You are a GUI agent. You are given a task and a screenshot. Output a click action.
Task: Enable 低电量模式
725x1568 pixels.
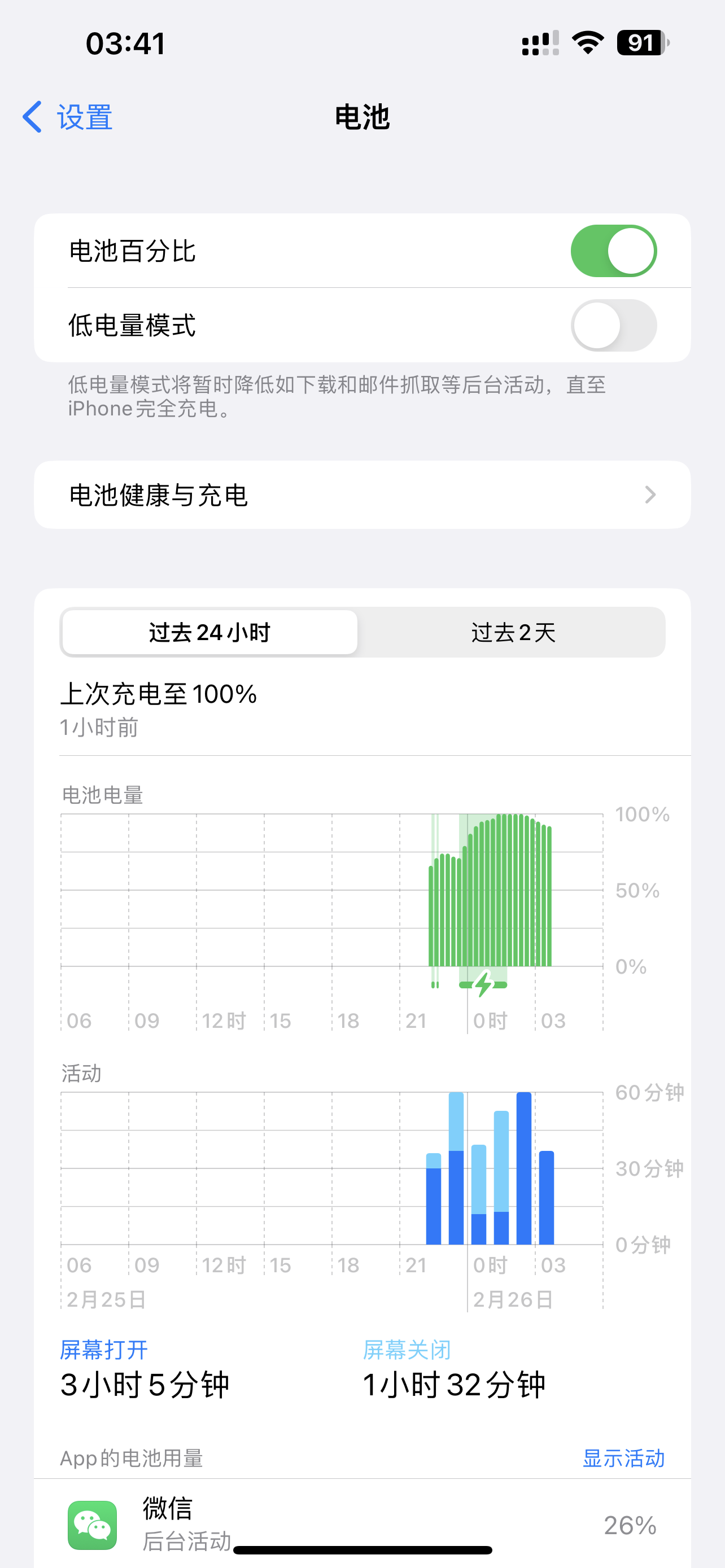(613, 326)
